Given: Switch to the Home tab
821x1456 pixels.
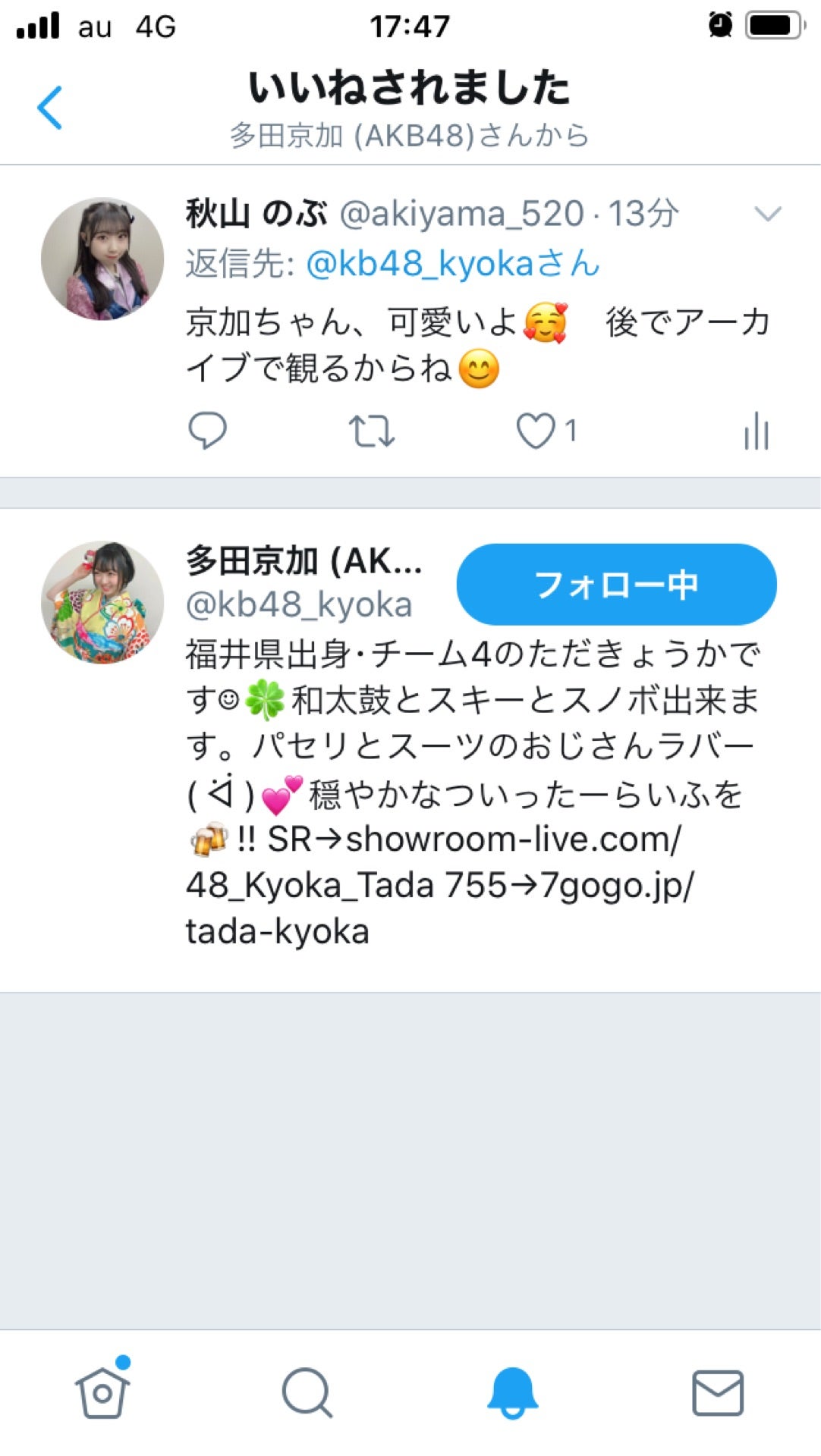Looking at the screenshot, I should click(x=102, y=1392).
